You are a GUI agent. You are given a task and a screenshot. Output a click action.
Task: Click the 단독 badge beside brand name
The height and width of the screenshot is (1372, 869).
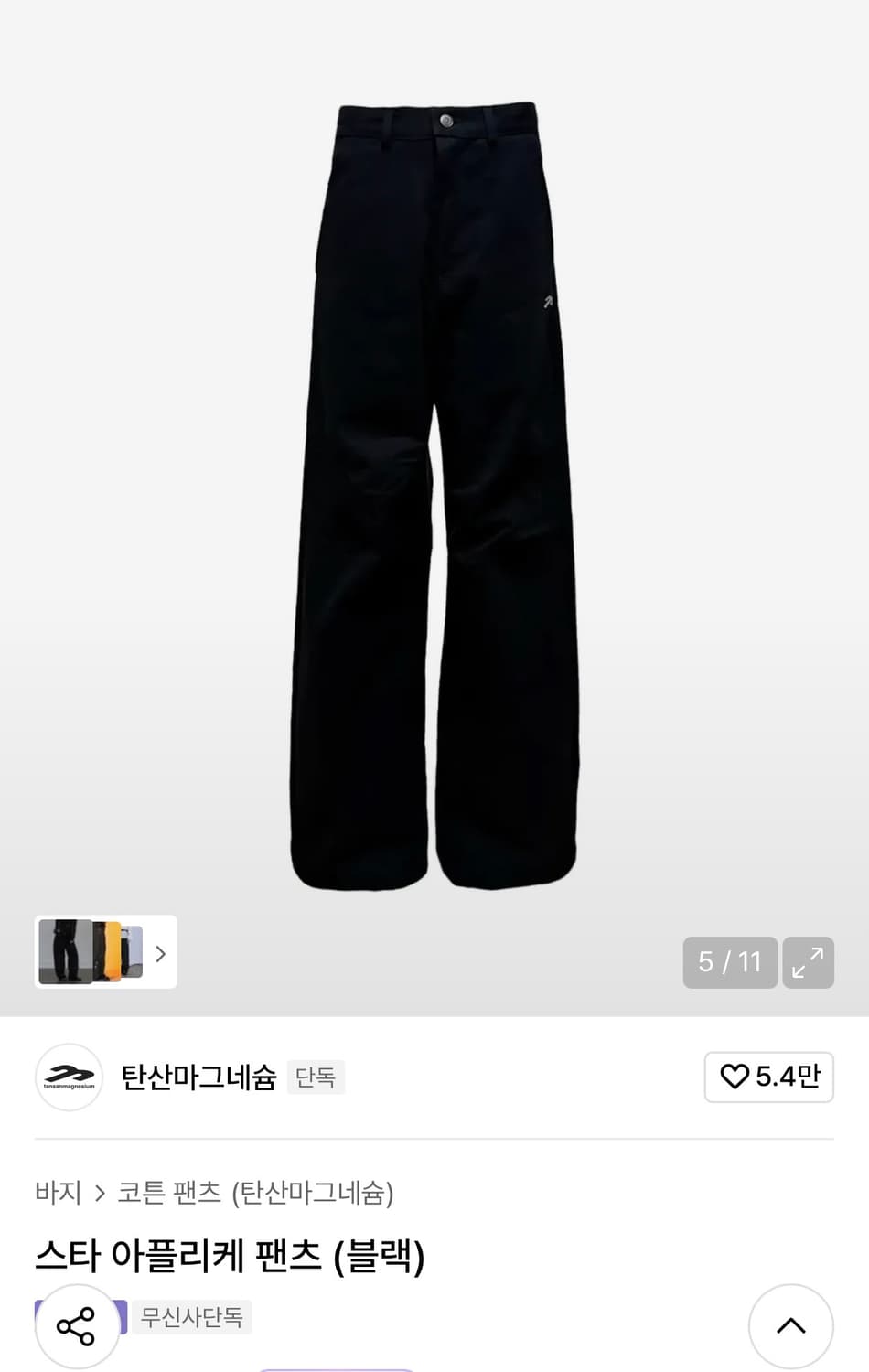tap(316, 1077)
